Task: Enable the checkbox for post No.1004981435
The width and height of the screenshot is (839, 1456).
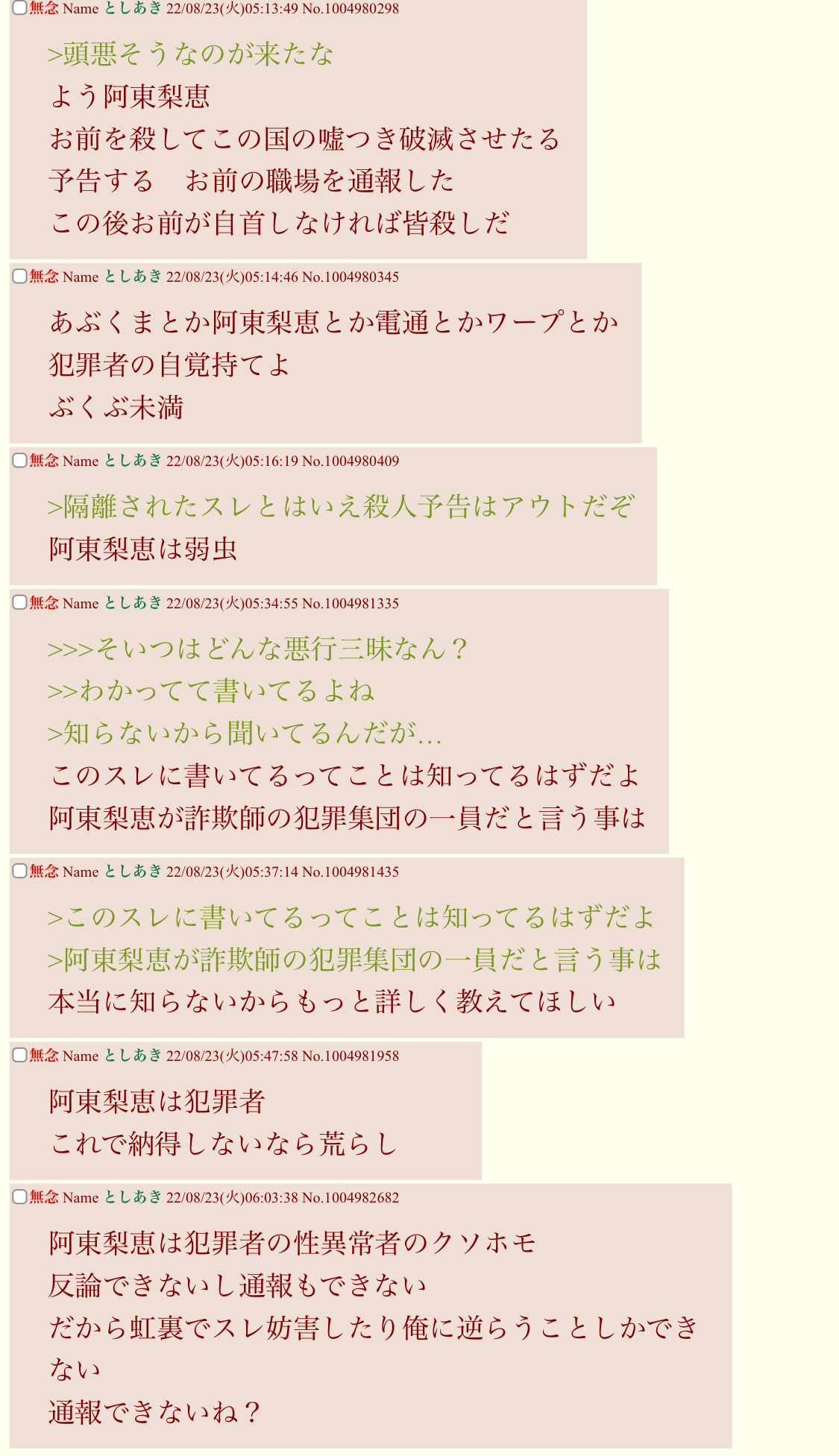Action: (20, 871)
